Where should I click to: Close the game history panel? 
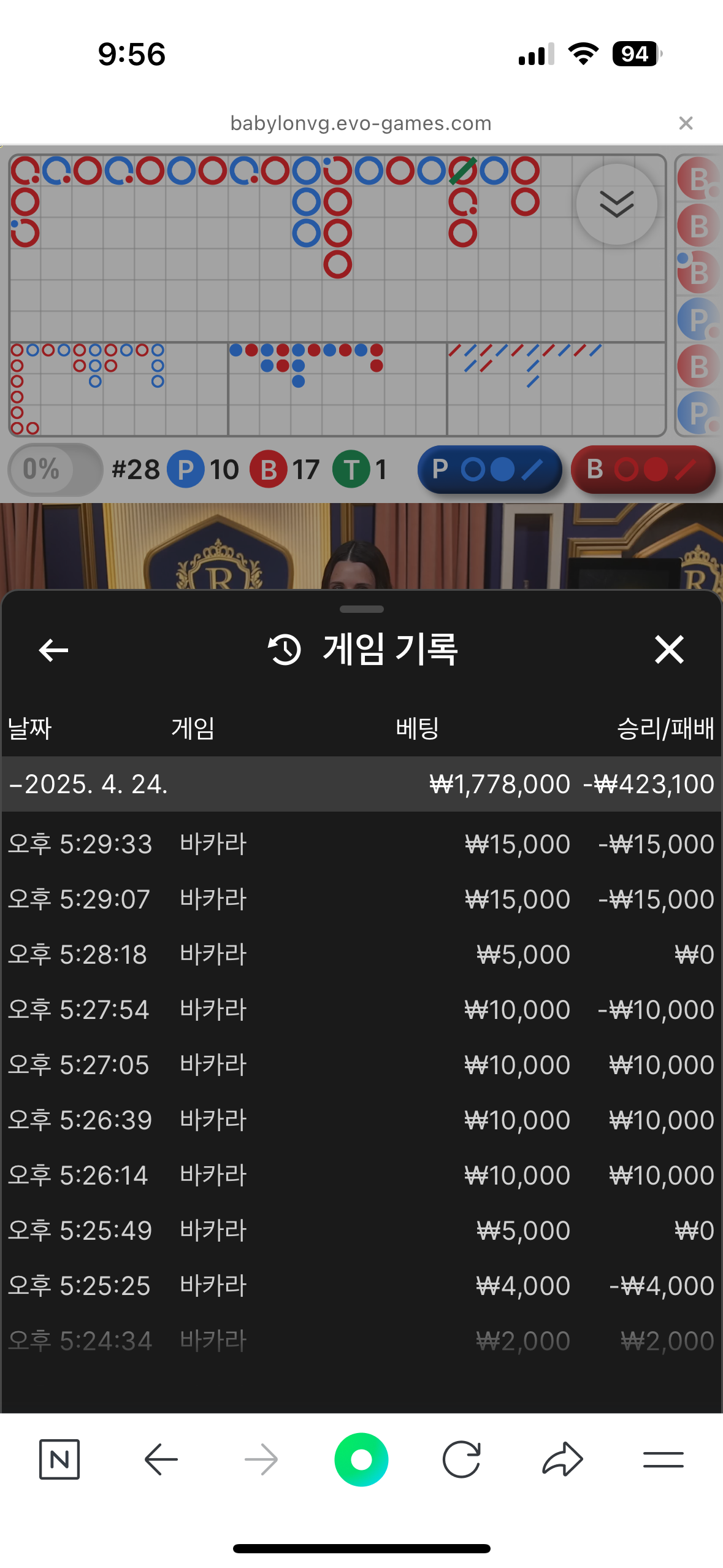pyautogui.click(x=668, y=650)
